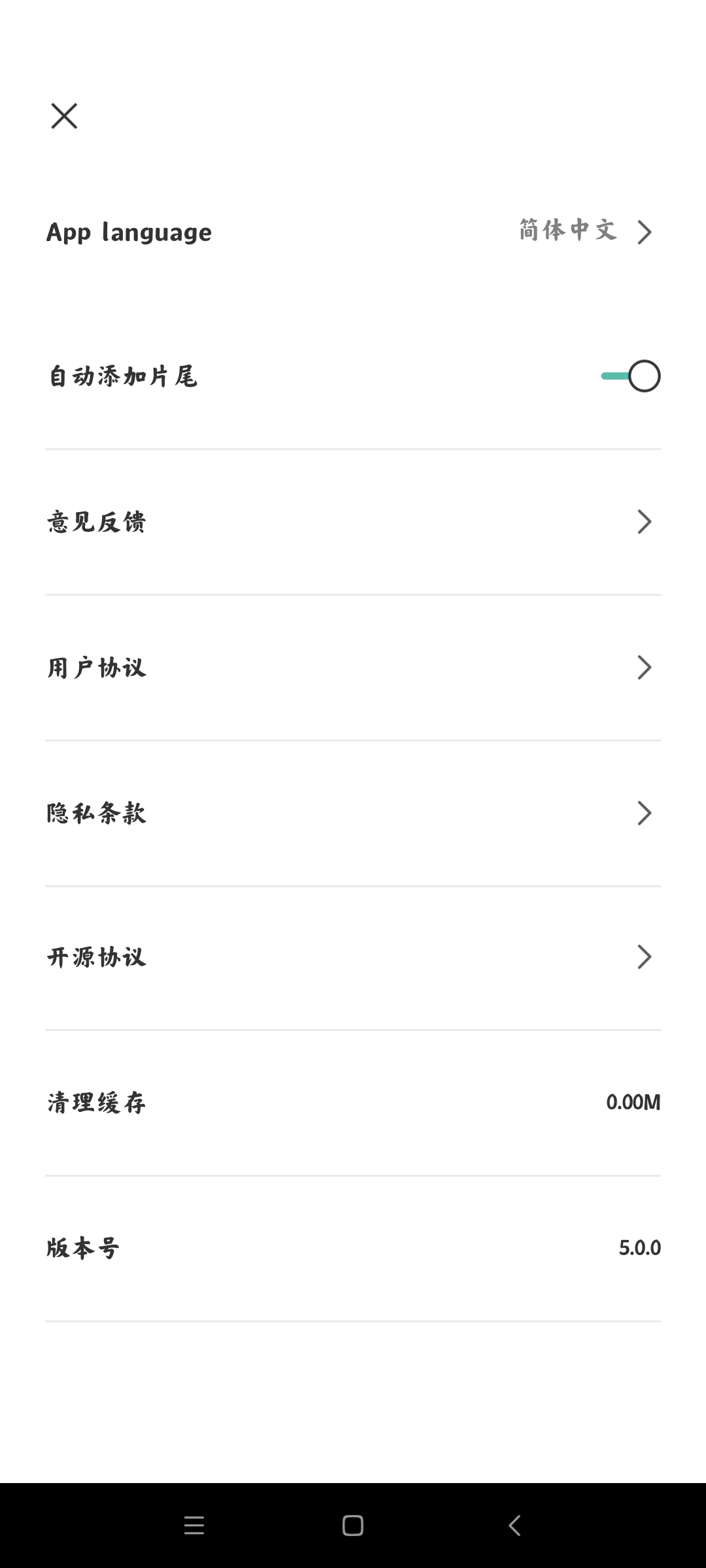Tap the arrow beside 用户协议
Screen dimensions: 706x1568
coord(646,666)
